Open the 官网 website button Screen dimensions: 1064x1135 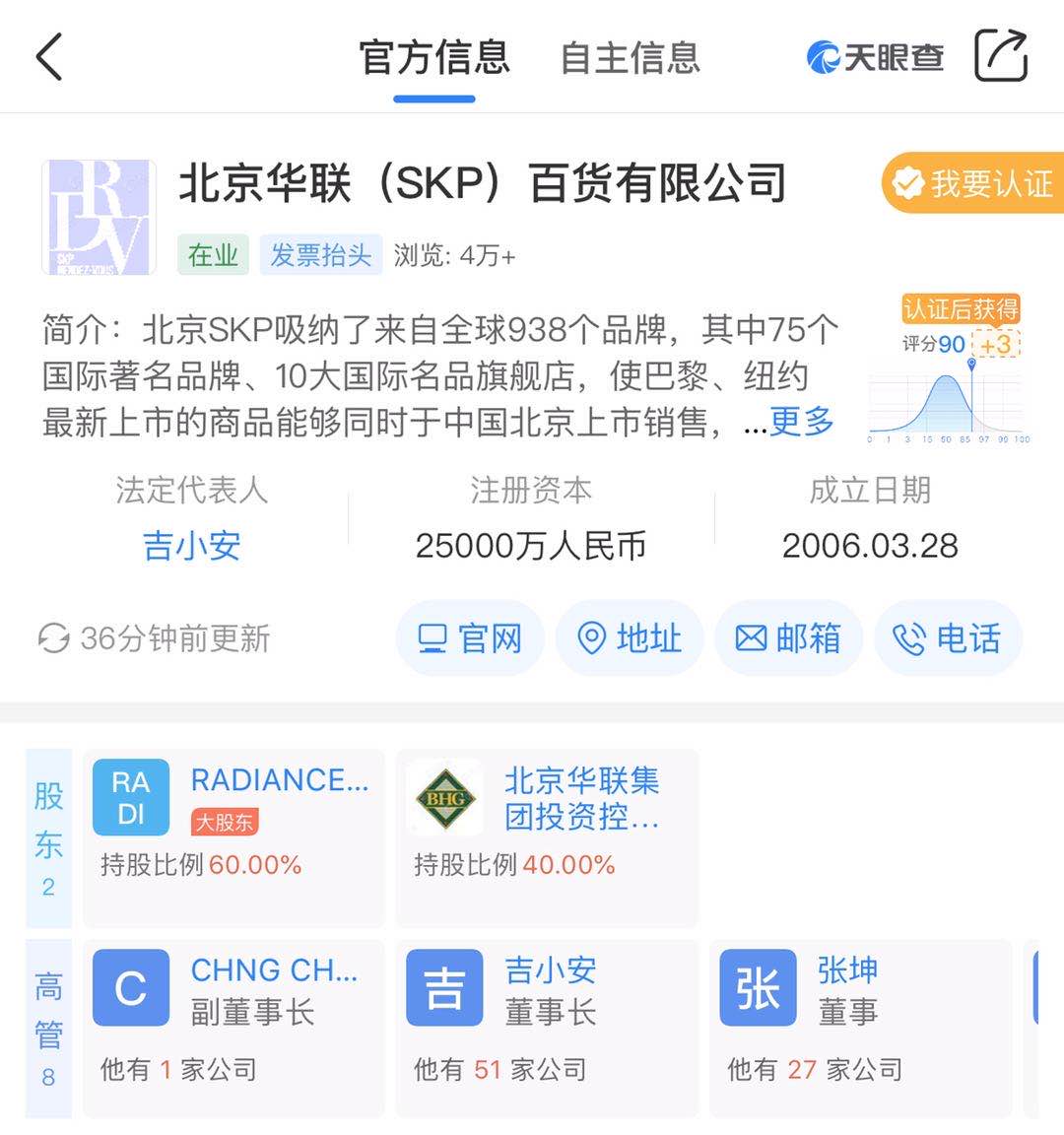[470, 638]
